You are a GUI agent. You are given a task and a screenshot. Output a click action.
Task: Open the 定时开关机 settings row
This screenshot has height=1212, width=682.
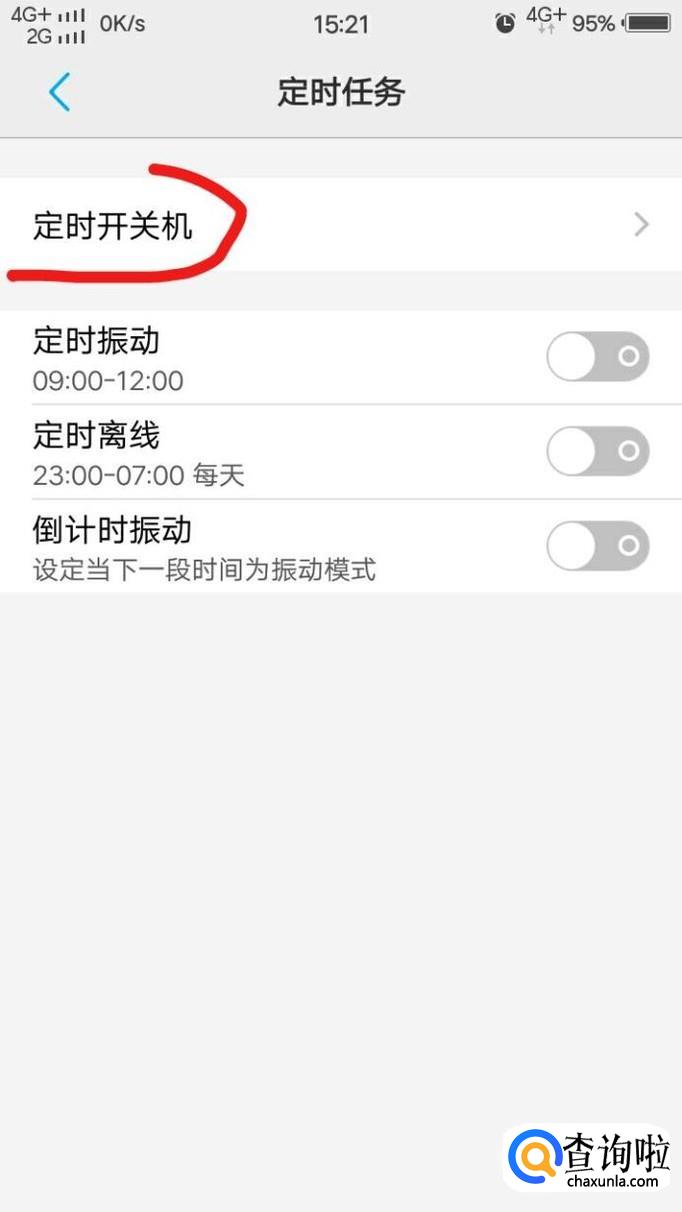pyautogui.click(x=340, y=225)
